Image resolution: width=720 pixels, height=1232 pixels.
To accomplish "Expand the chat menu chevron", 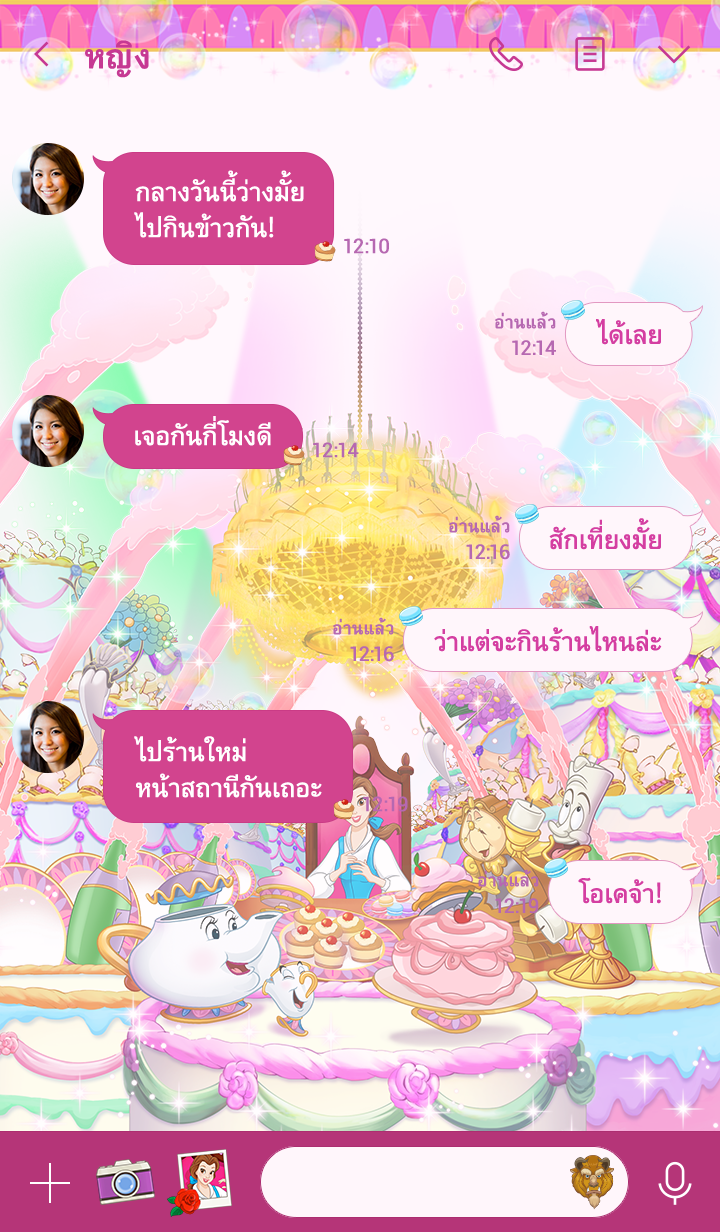I will pyautogui.click(x=673, y=55).
